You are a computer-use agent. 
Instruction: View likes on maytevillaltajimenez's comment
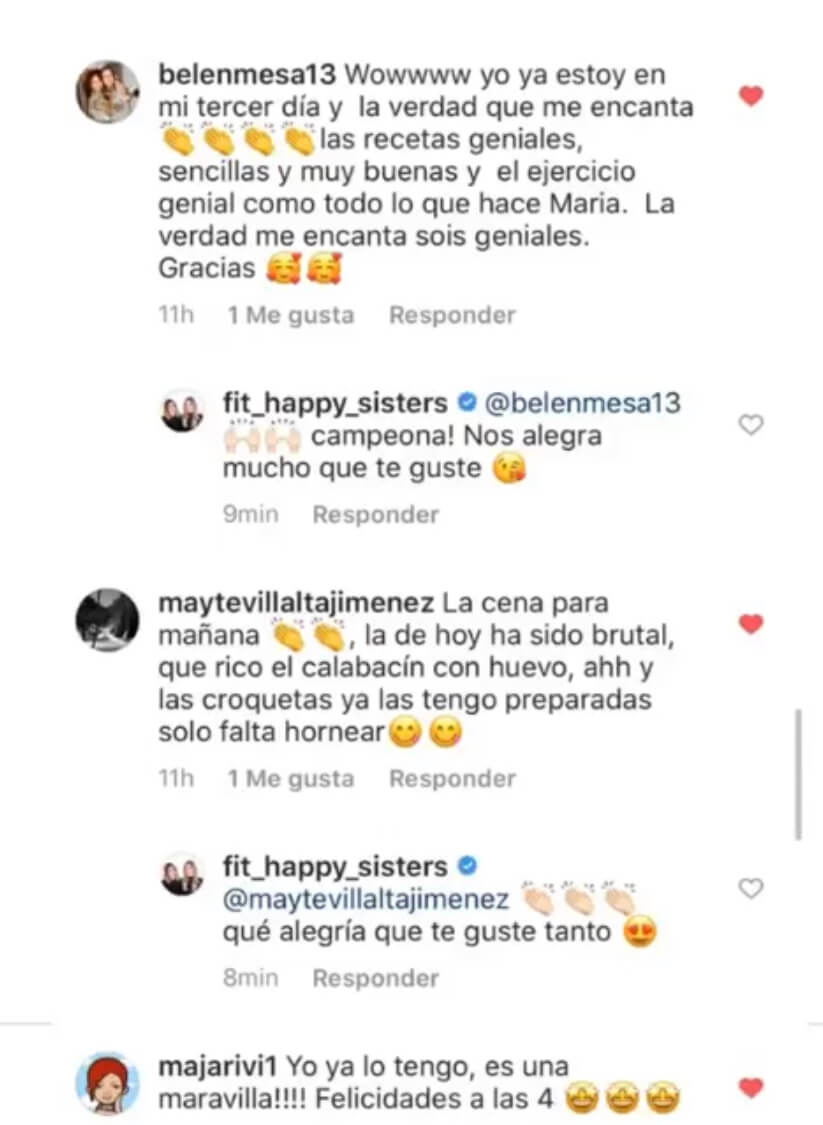tap(290, 779)
